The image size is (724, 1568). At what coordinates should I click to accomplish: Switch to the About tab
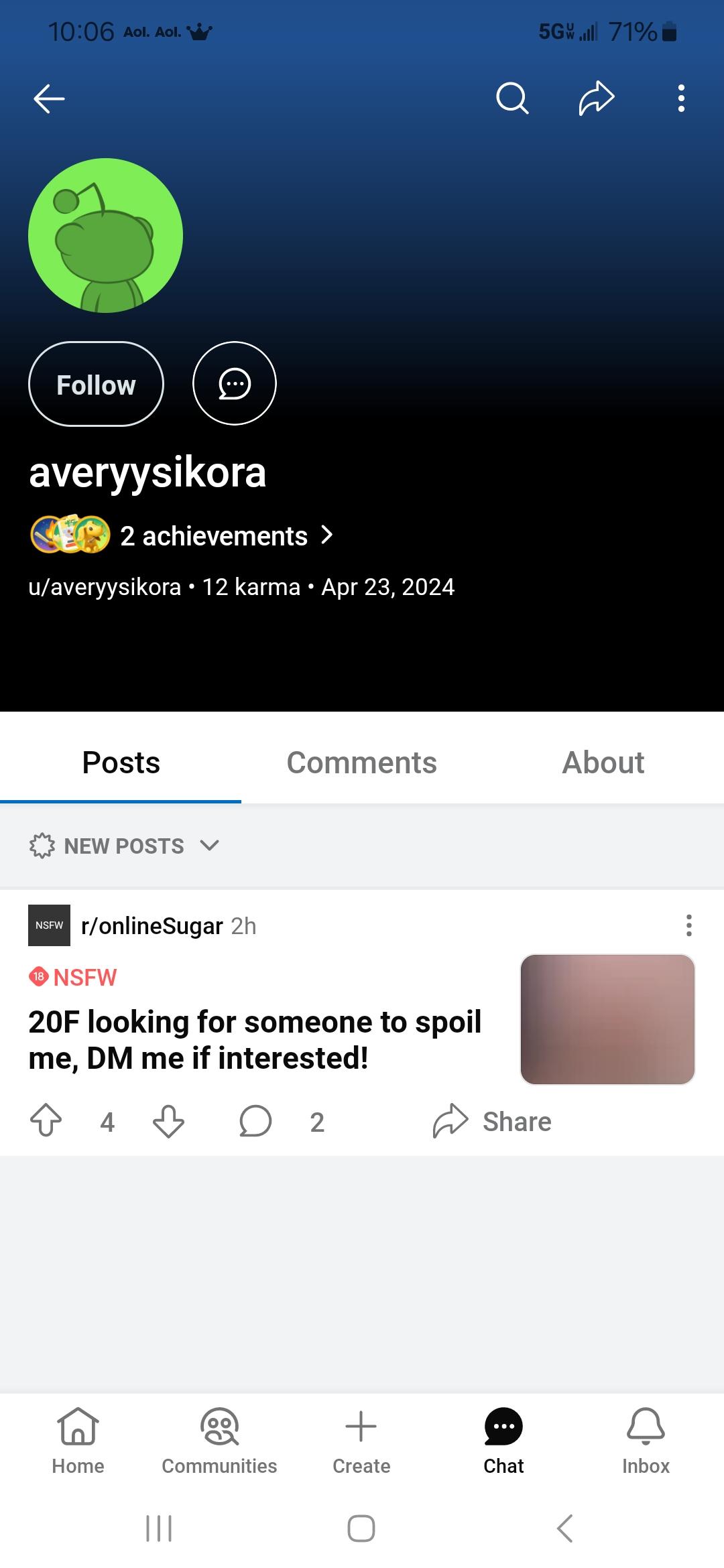[602, 763]
